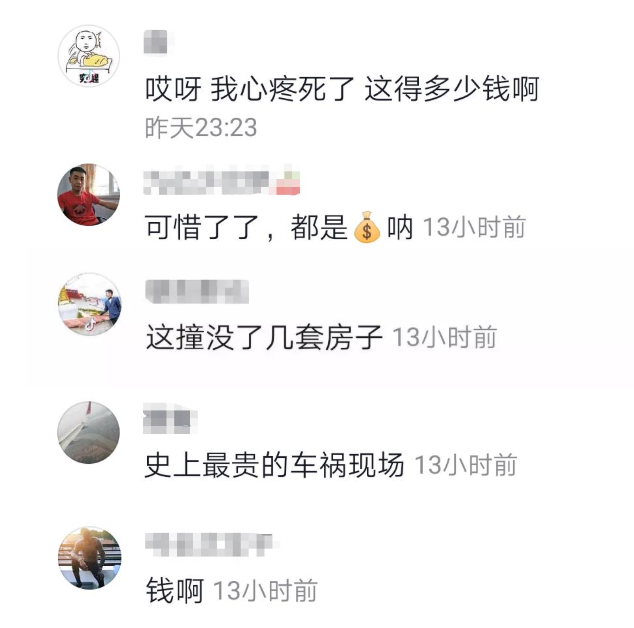Open profile picture beside '可惜了了' comment
This screenshot has height=628, width=634.
pyautogui.click(x=88, y=195)
